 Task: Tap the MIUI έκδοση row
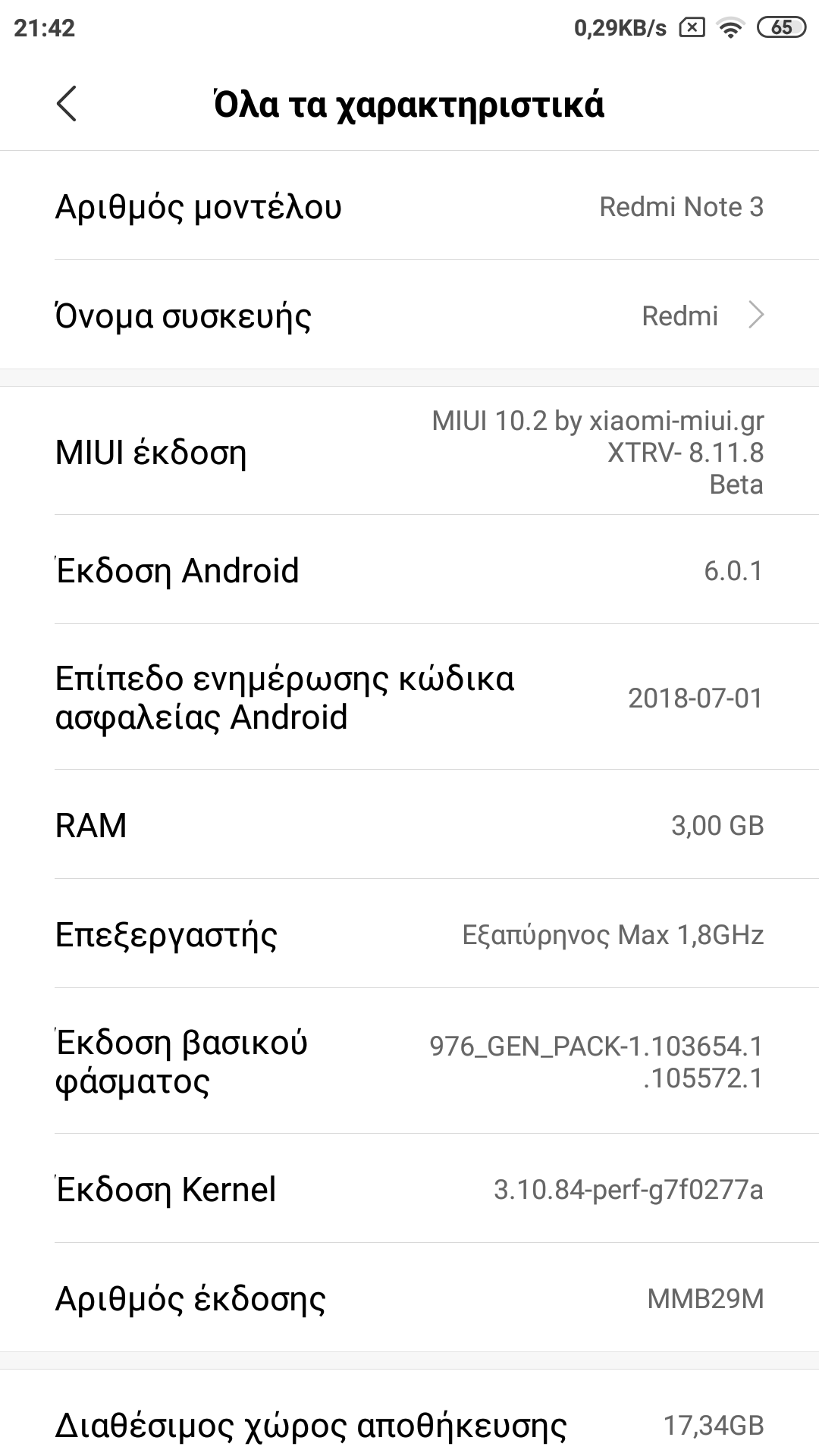click(409, 453)
